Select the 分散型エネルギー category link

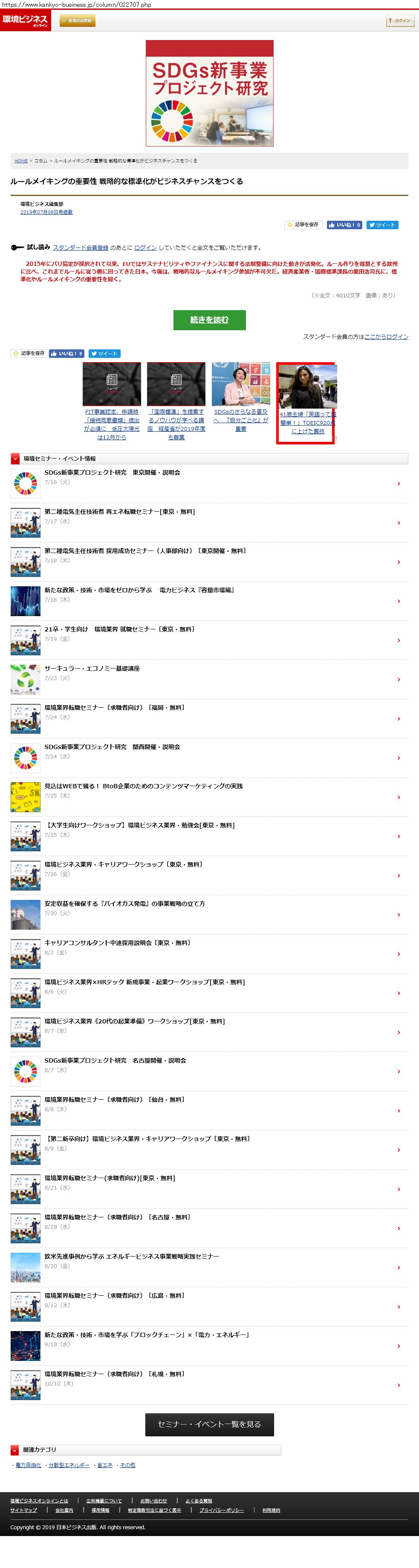tap(69, 1465)
